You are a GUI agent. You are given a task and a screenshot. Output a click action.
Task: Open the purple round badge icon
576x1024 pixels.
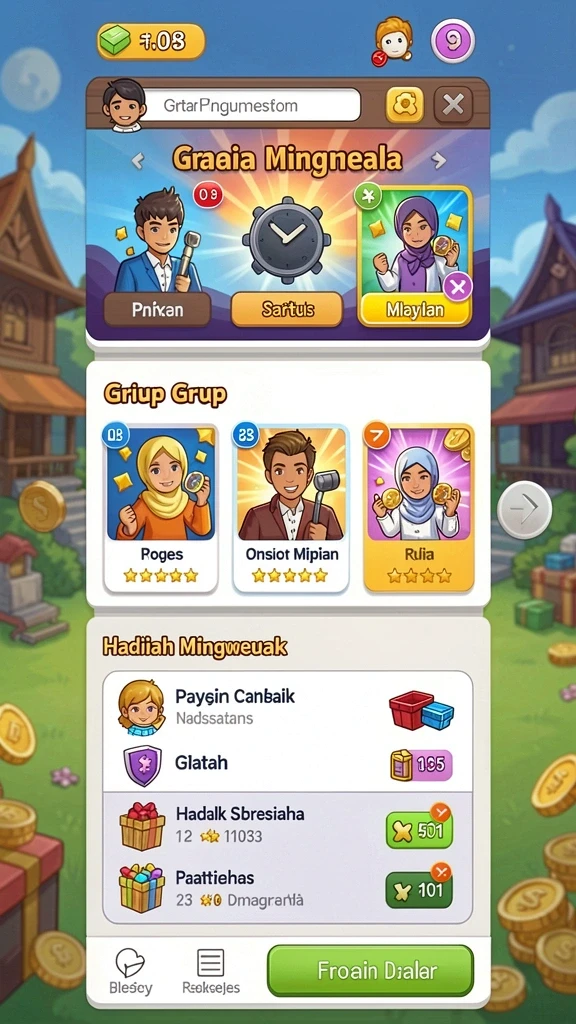click(x=453, y=41)
